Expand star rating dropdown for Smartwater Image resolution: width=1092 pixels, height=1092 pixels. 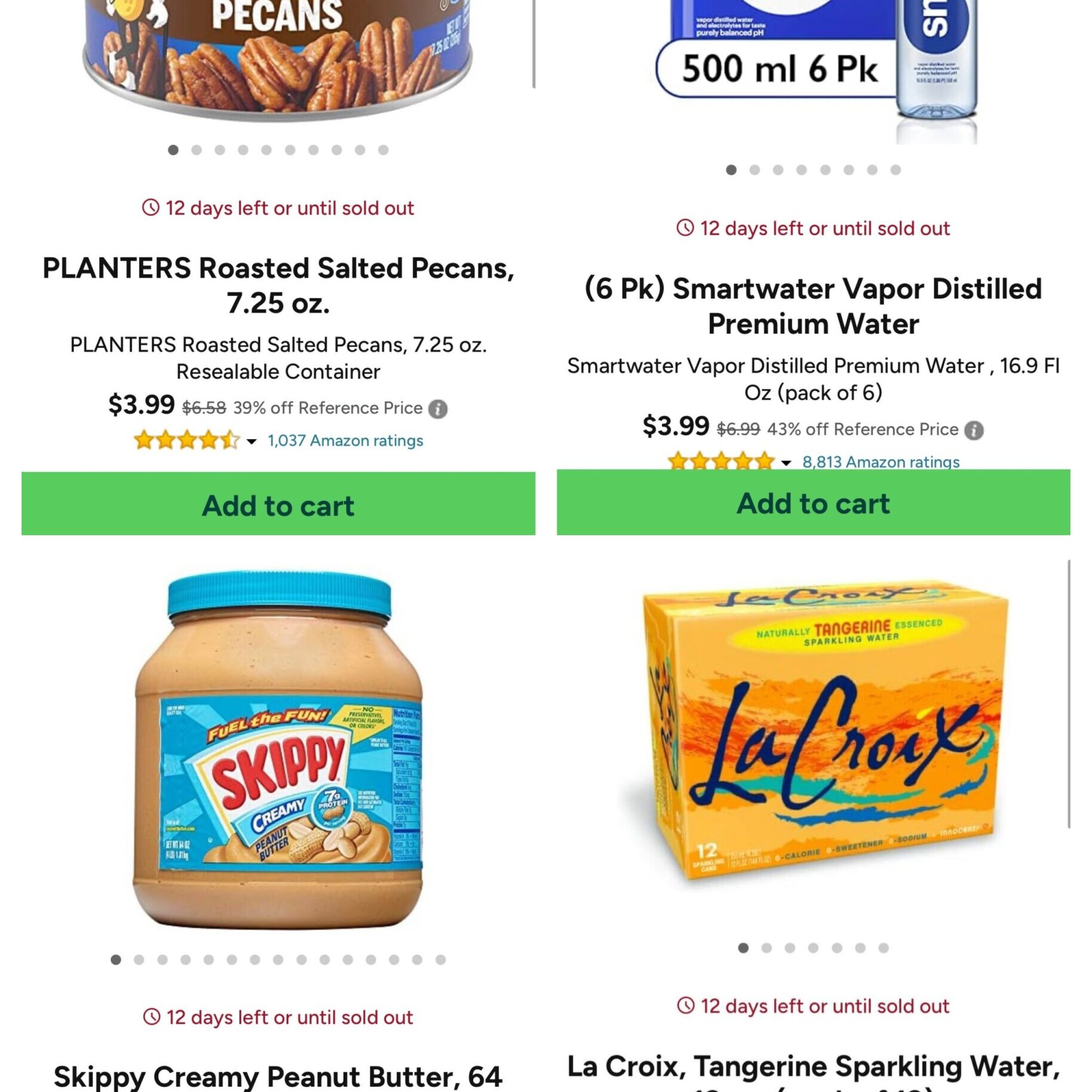(x=786, y=463)
